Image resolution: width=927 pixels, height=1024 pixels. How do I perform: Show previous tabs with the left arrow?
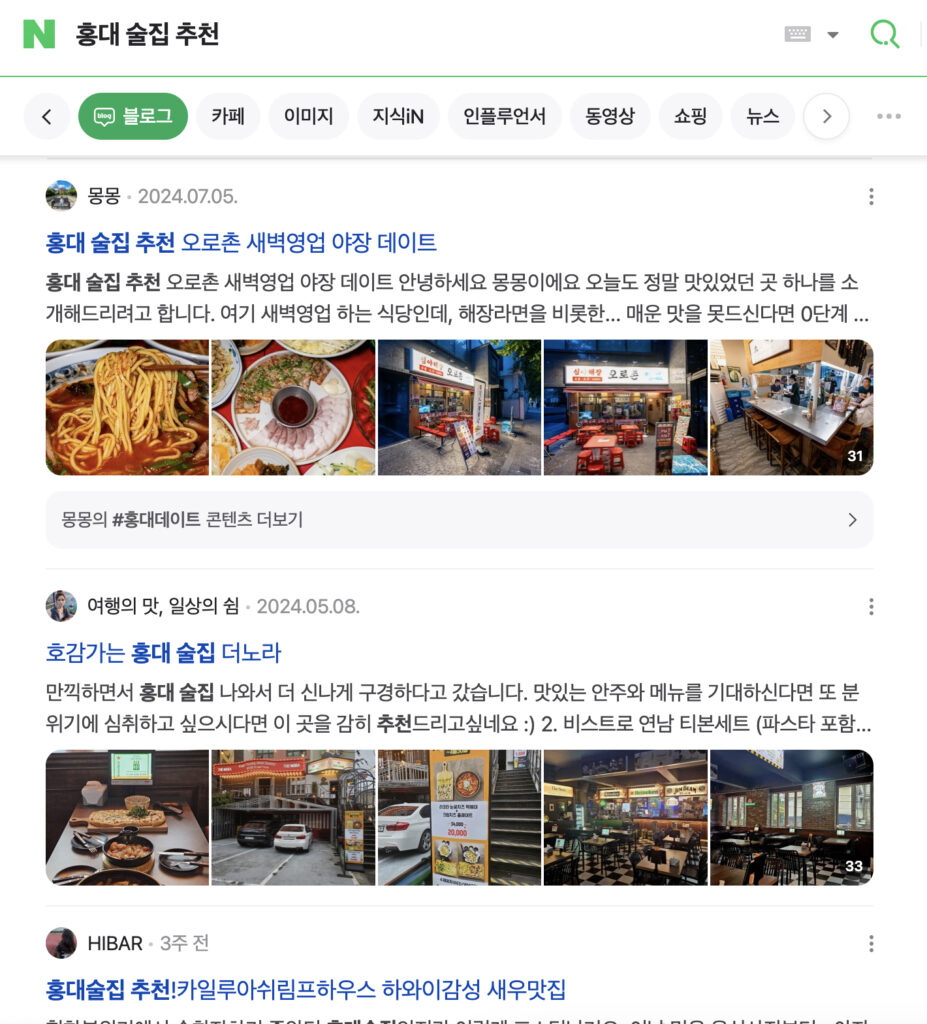(47, 117)
